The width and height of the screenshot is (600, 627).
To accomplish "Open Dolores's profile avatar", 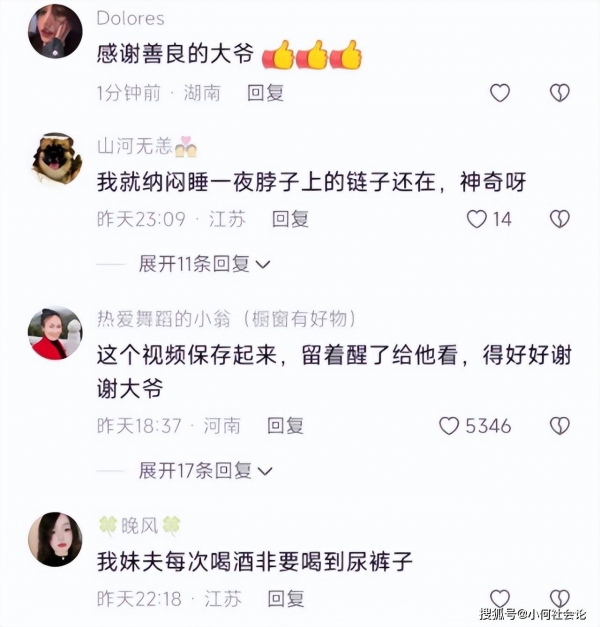I will tap(55, 31).
